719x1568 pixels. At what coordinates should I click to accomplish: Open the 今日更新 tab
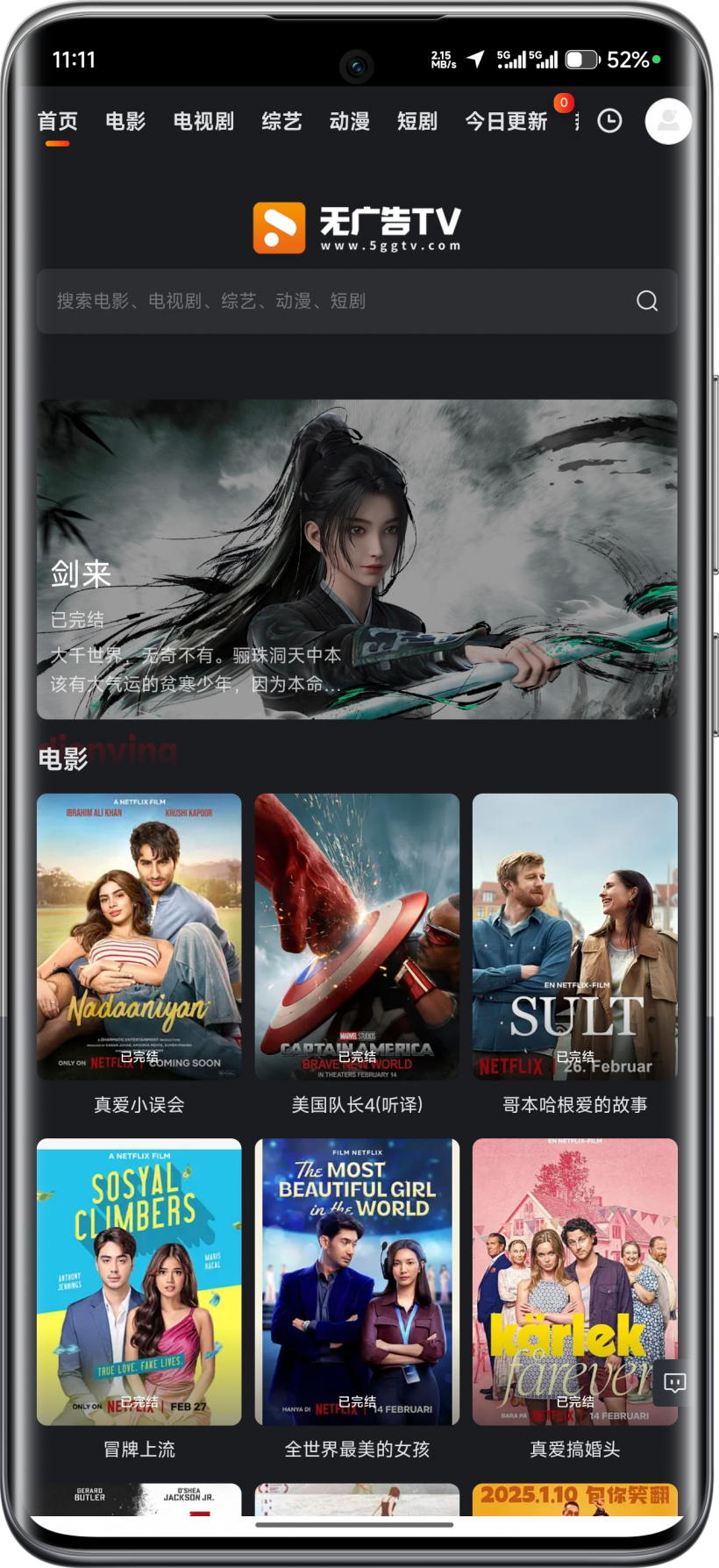point(507,121)
